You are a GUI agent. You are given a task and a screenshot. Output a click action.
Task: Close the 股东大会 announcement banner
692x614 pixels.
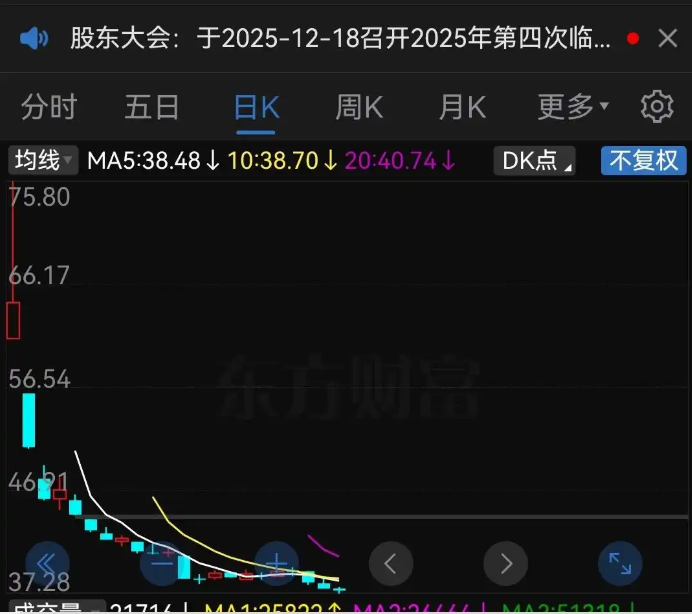point(667,39)
